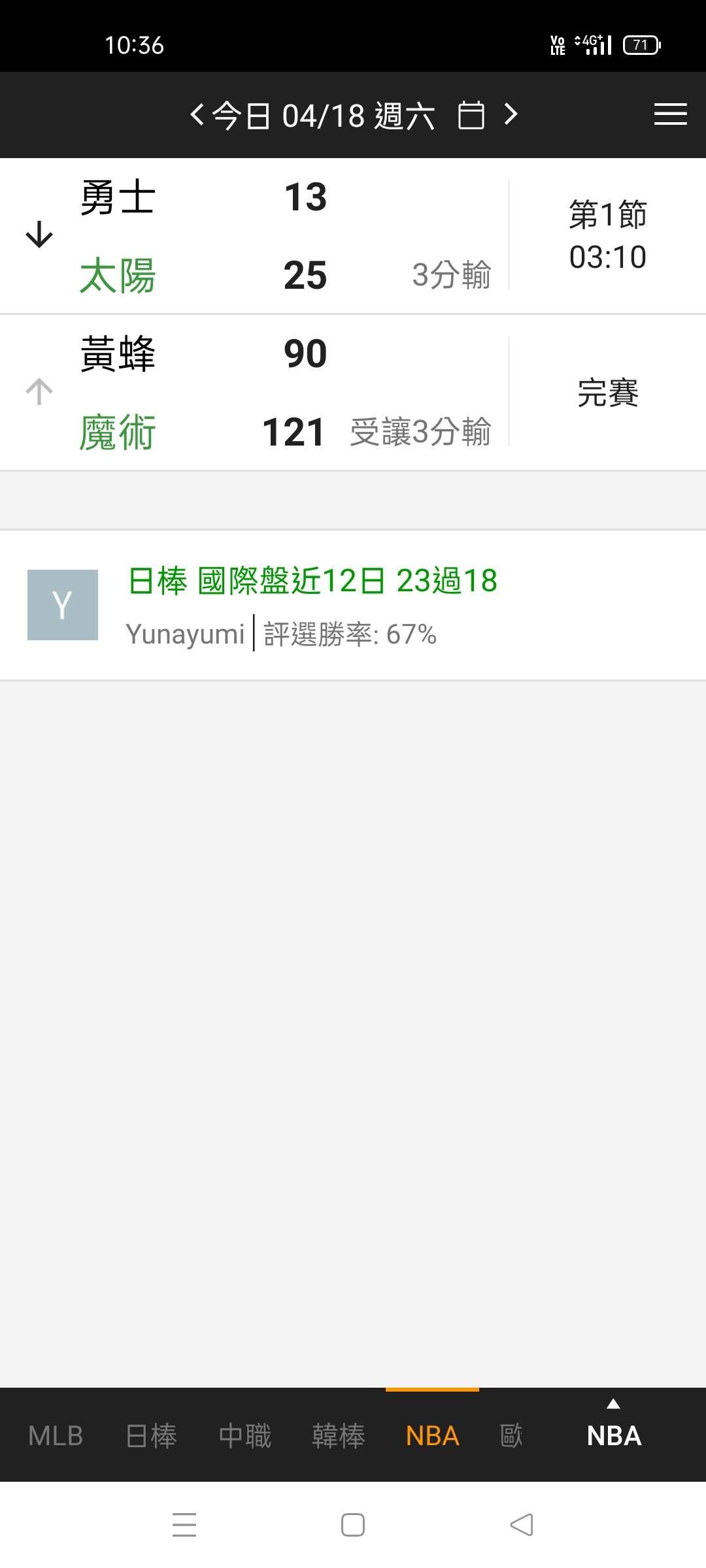Open the 勇士 vs 太陽 game
Image resolution: width=706 pixels, height=1568 pixels.
[x=353, y=236]
